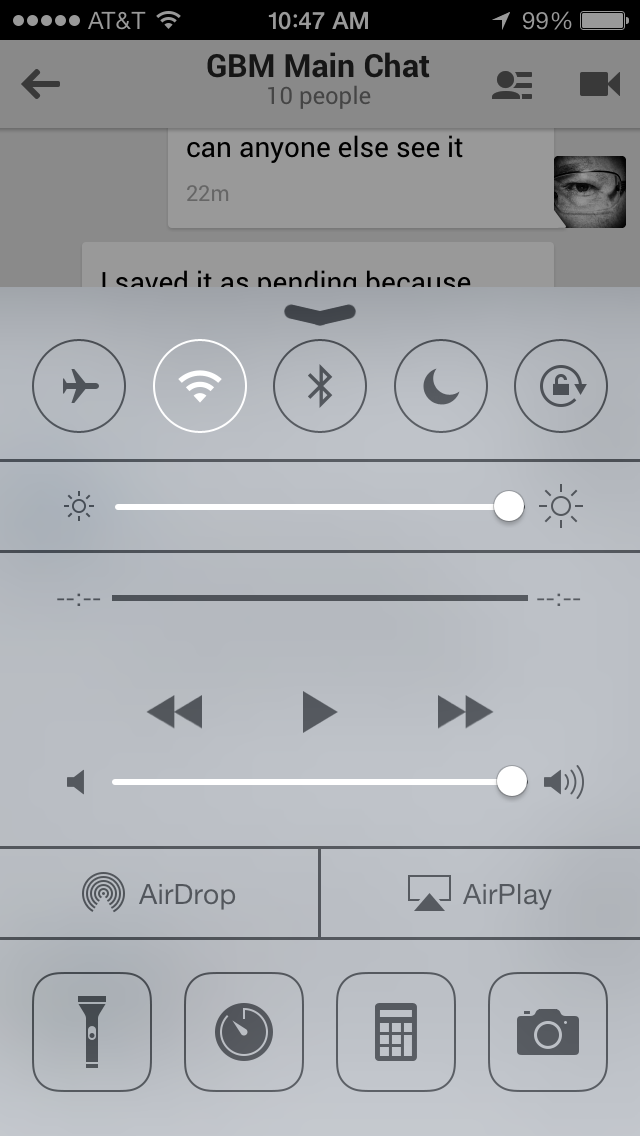Tap the volume slider track

click(x=319, y=782)
